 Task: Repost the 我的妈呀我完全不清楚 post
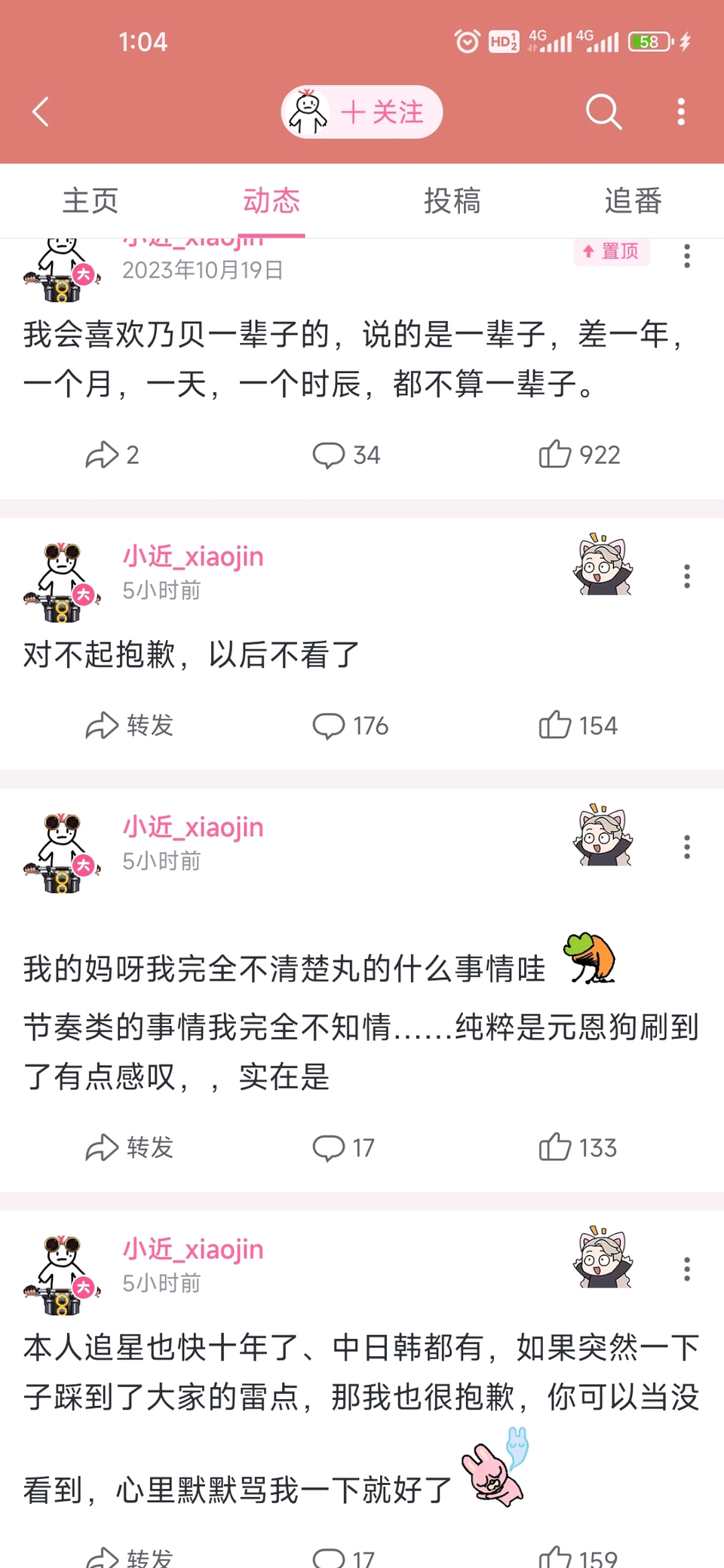click(x=129, y=1147)
